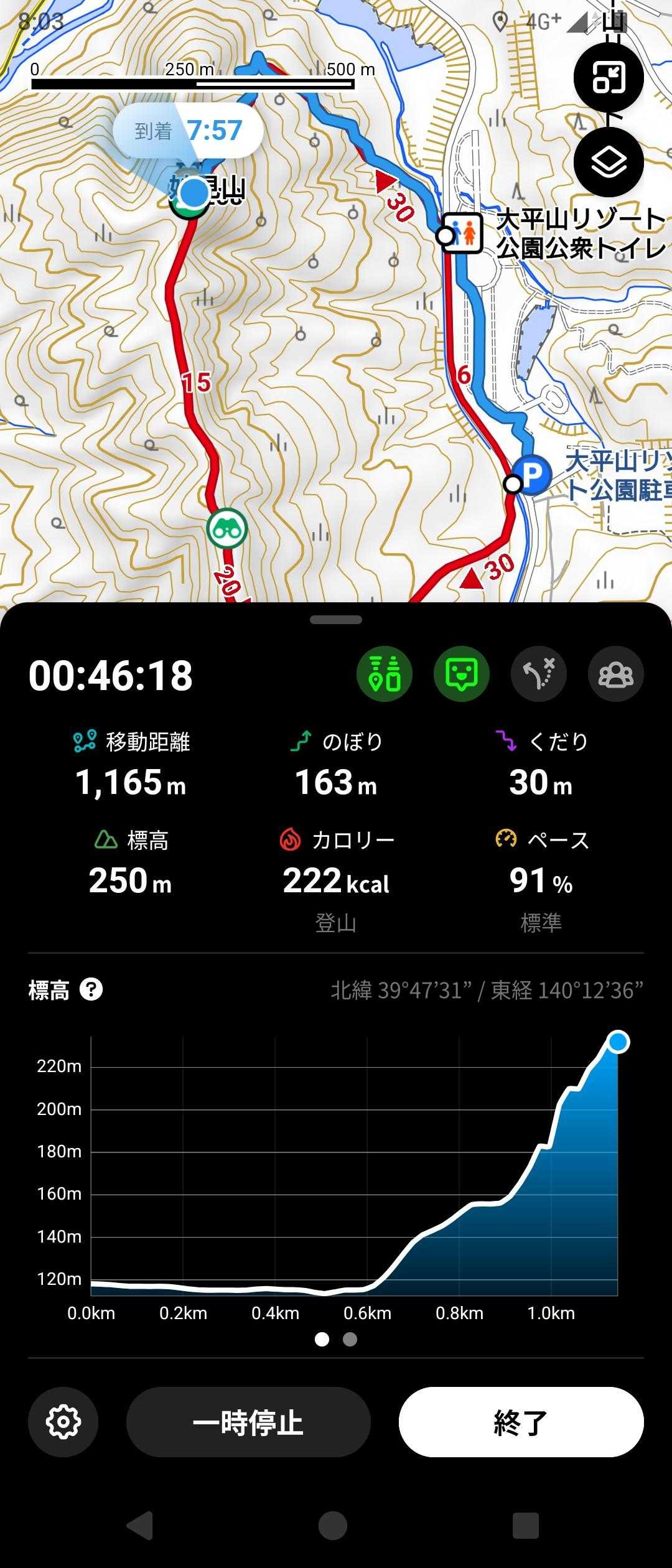Open the group members icon

point(615,674)
